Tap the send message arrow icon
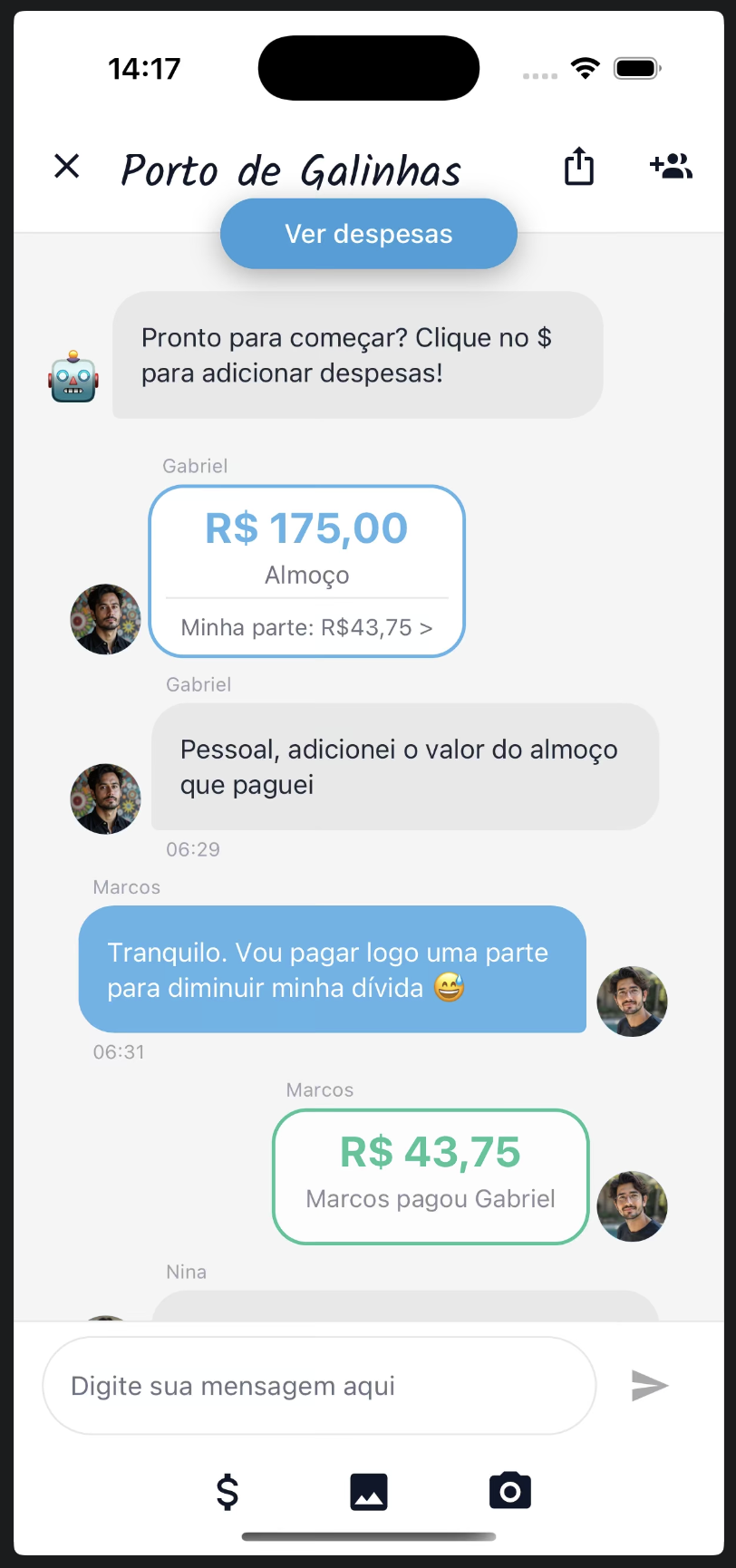Viewport: 736px width, 1568px height. click(649, 1385)
